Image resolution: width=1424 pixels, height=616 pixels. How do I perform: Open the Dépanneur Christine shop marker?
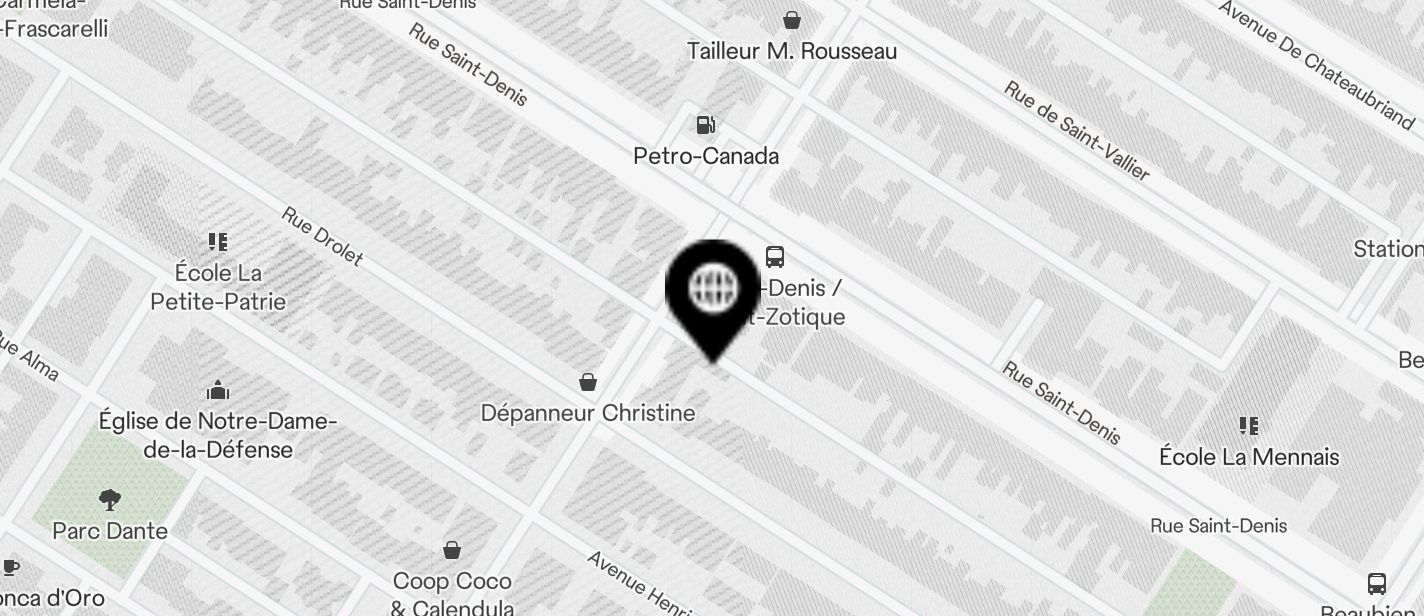point(588,383)
